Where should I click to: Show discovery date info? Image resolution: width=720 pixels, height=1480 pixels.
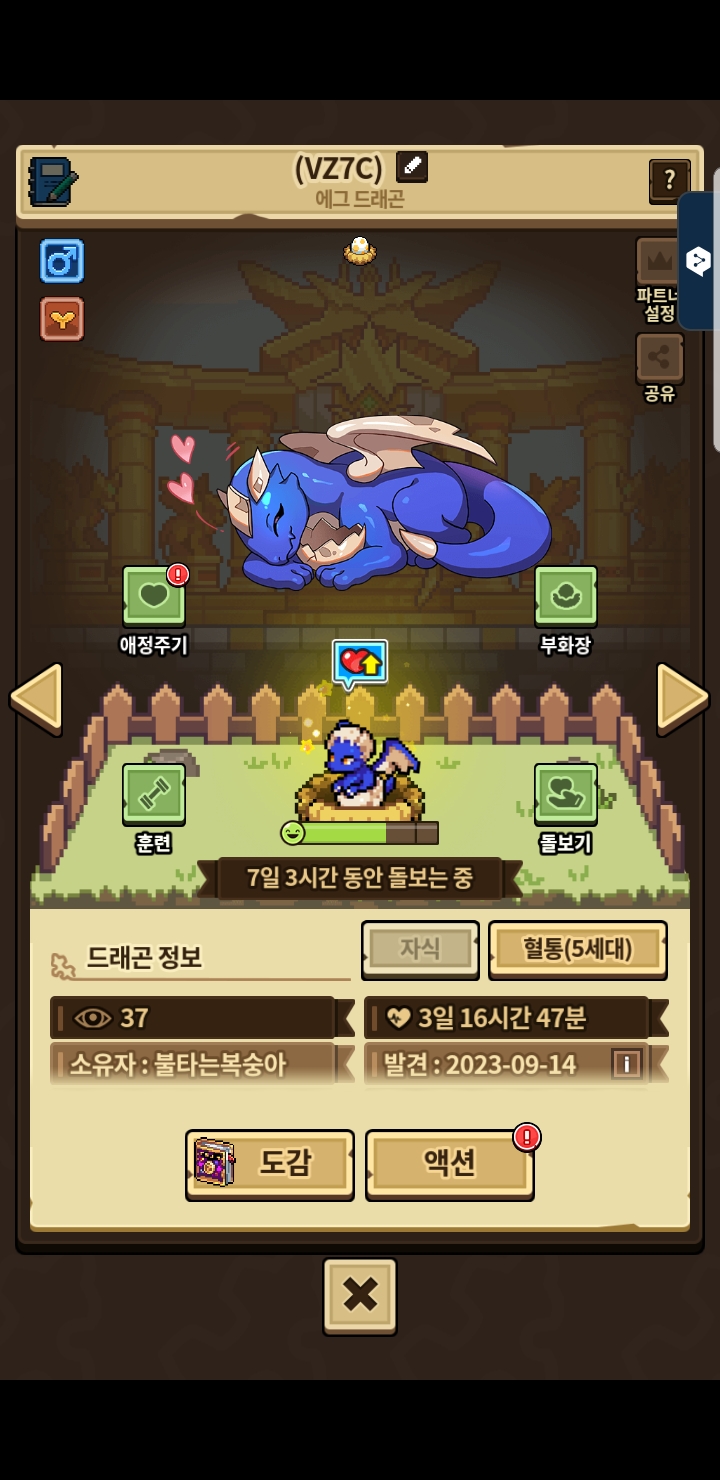click(626, 1064)
